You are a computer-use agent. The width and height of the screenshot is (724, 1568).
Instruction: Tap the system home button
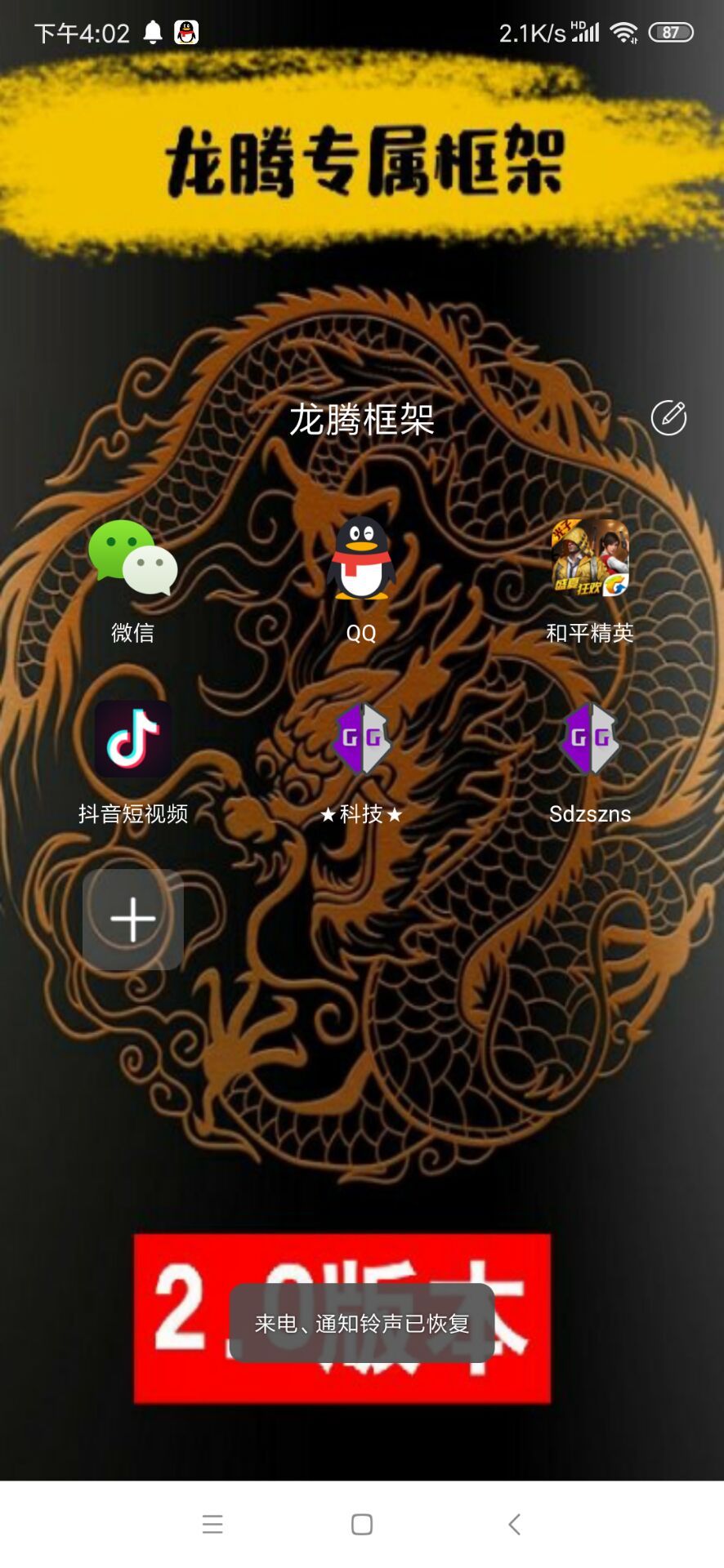pyautogui.click(x=362, y=1524)
